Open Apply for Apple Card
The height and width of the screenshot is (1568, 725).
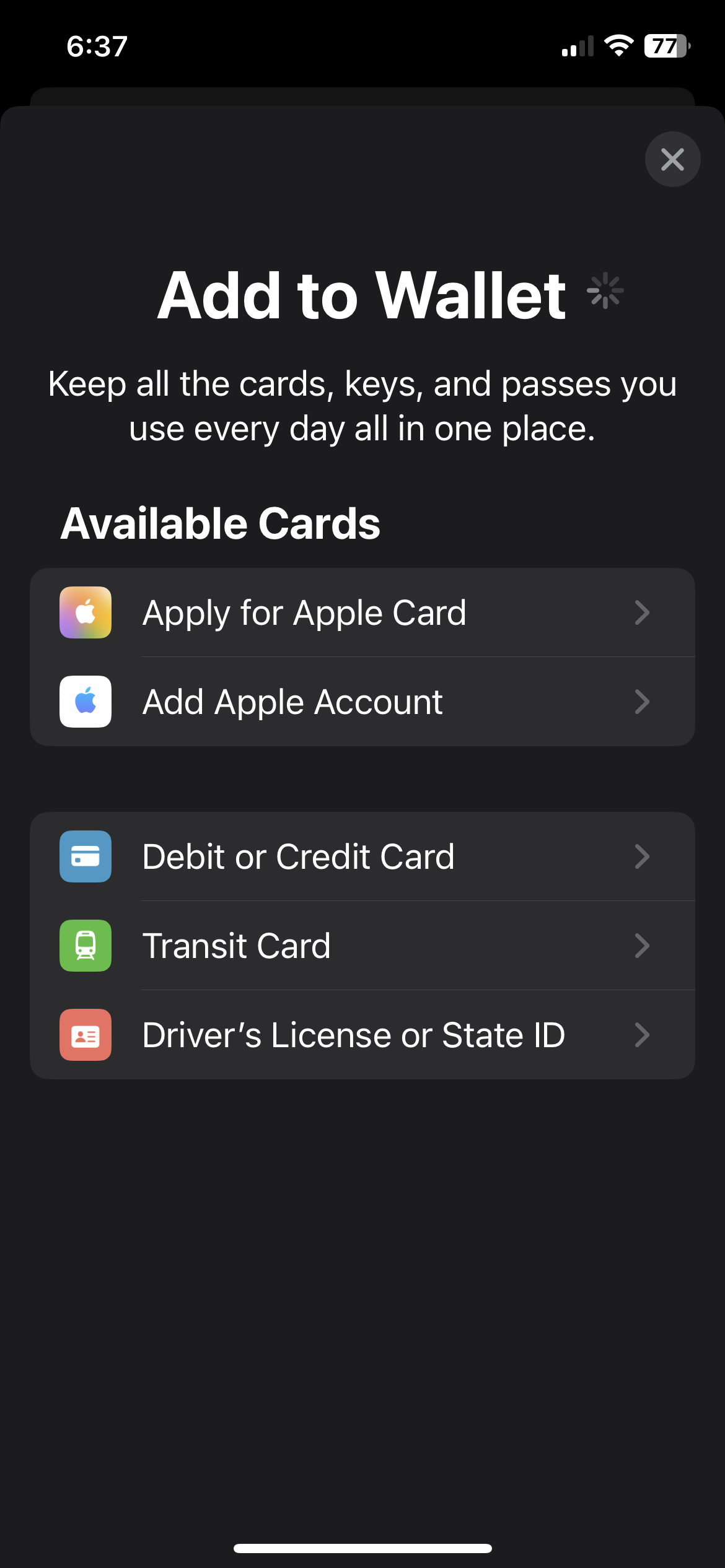click(x=362, y=612)
